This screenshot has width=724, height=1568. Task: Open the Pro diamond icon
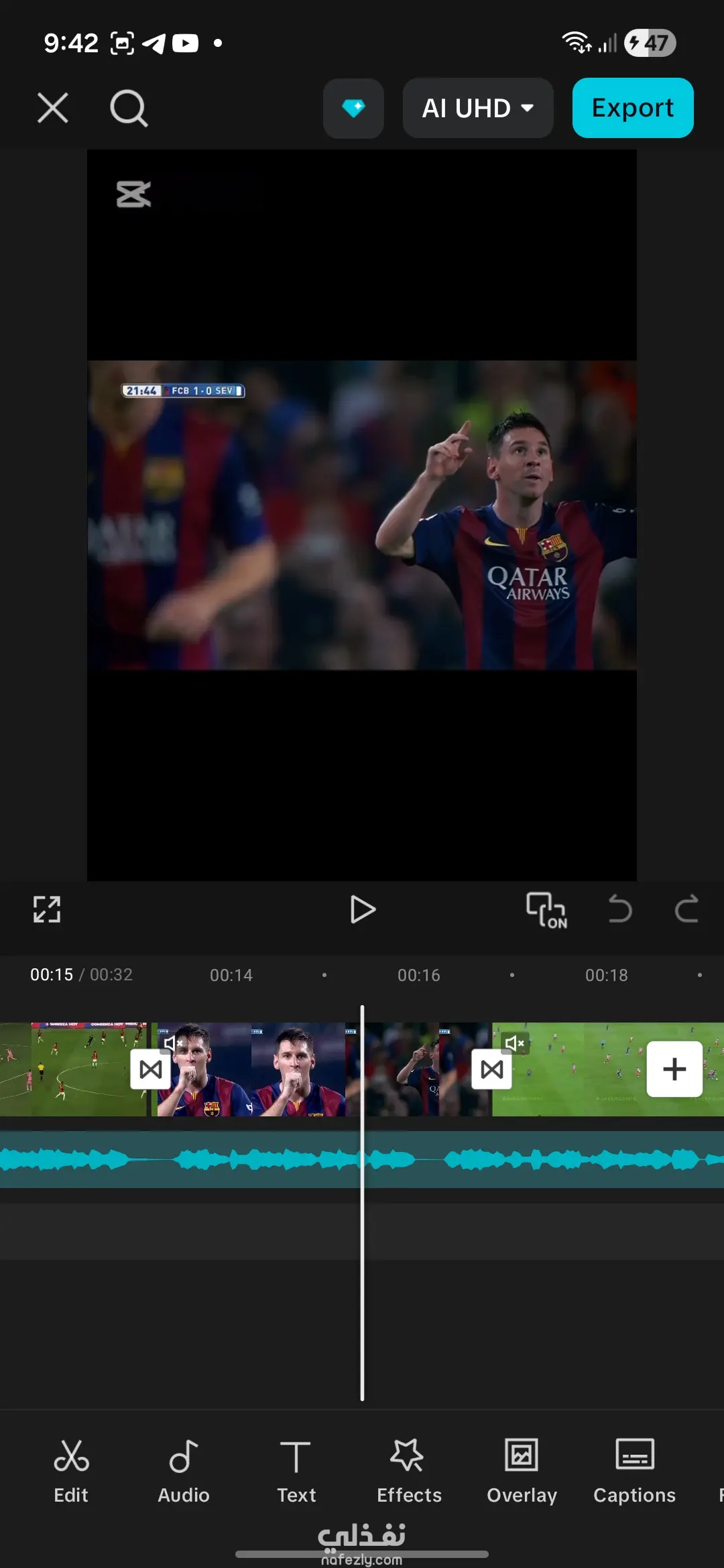point(353,108)
